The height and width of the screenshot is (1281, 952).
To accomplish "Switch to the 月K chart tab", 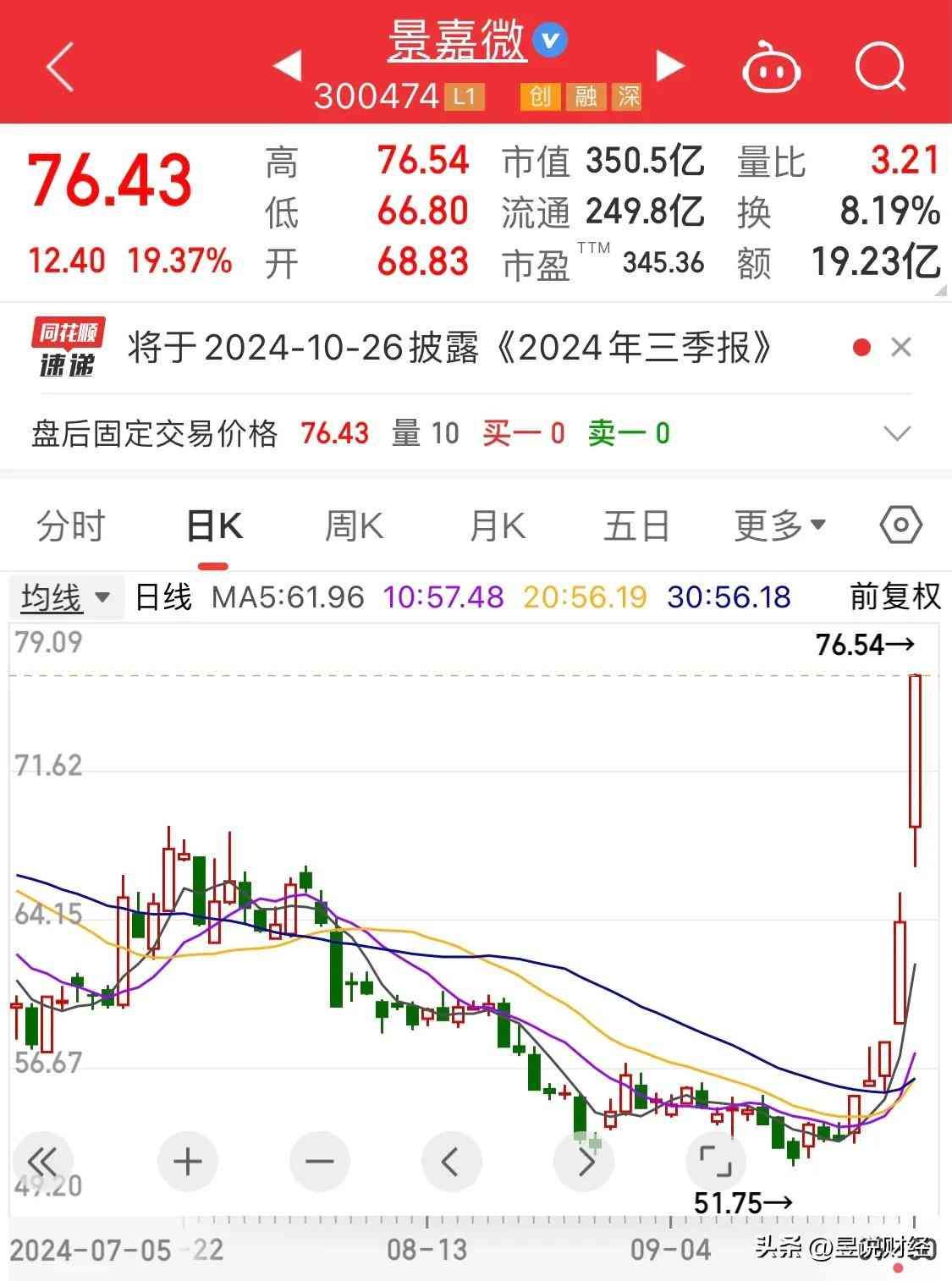I will tap(497, 526).
